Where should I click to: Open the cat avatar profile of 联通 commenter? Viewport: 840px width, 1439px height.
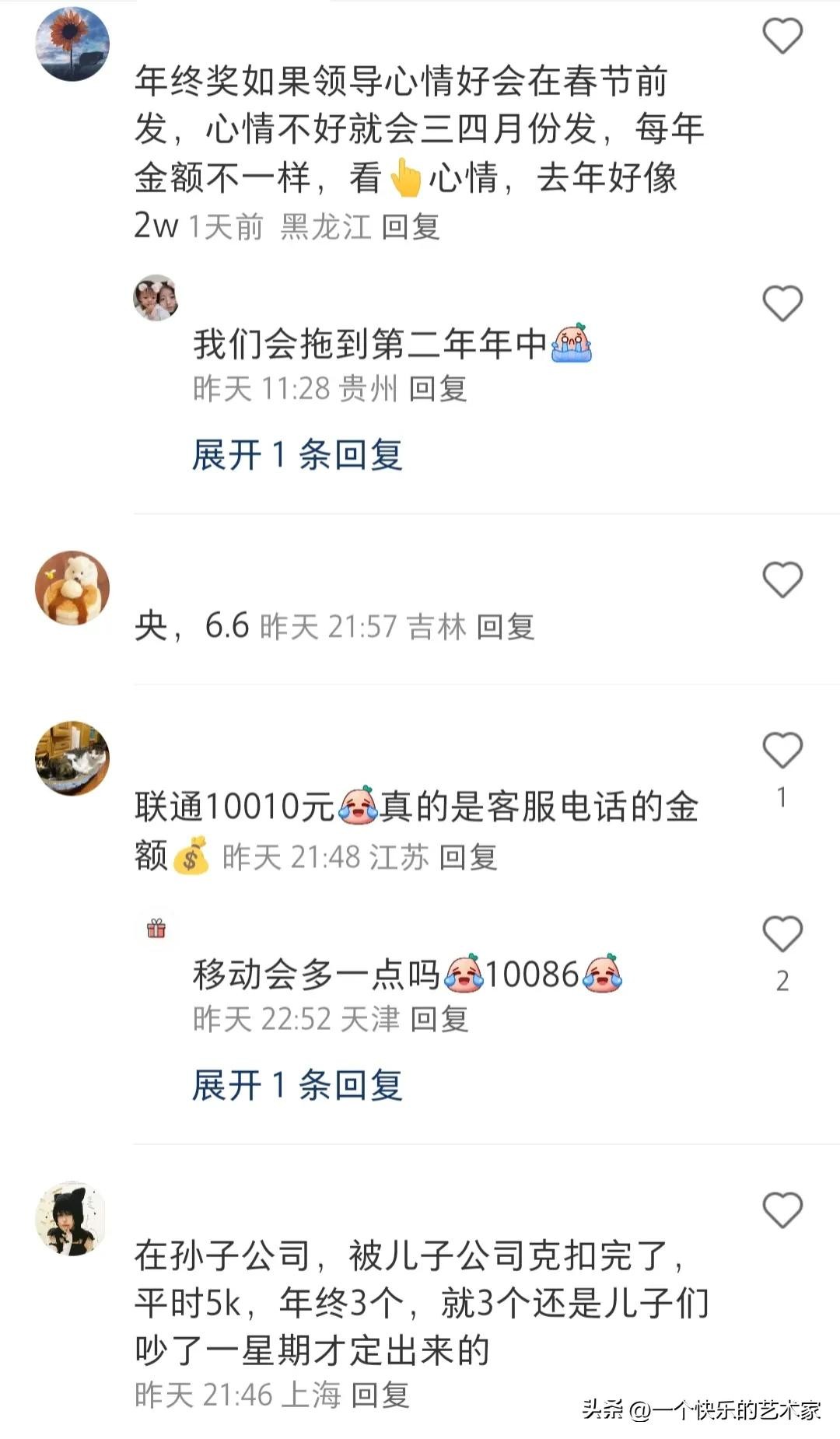tap(72, 758)
